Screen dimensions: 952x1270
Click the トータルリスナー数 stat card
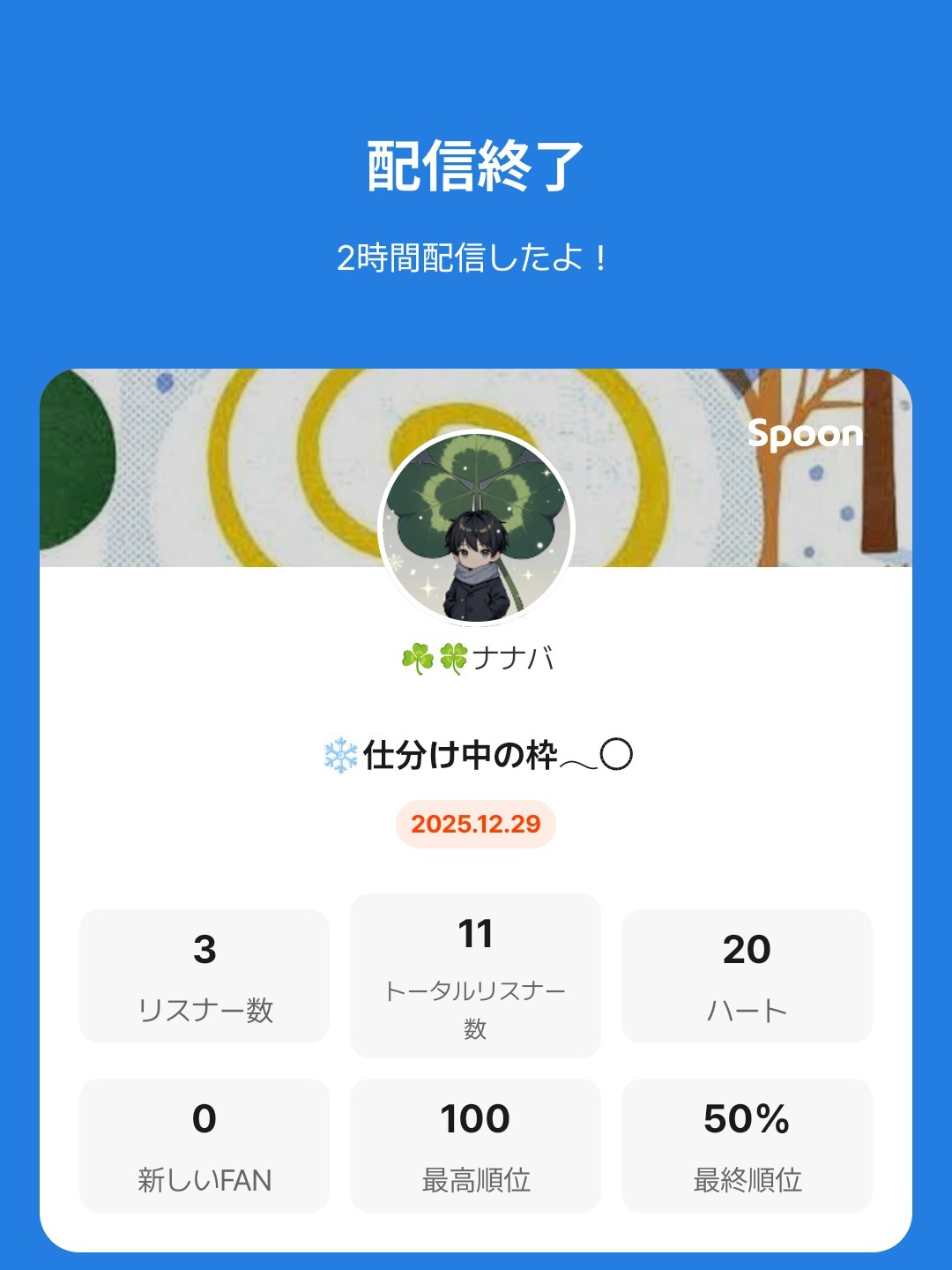475,974
